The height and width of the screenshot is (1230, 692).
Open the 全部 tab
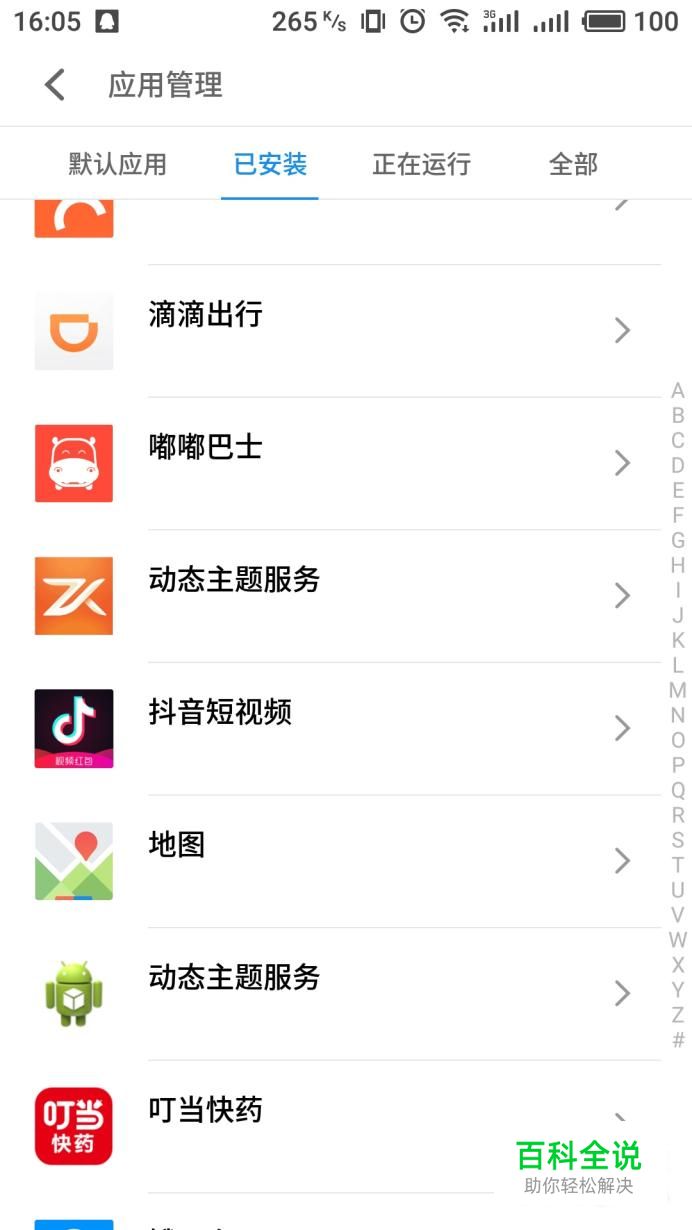[573, 164]
